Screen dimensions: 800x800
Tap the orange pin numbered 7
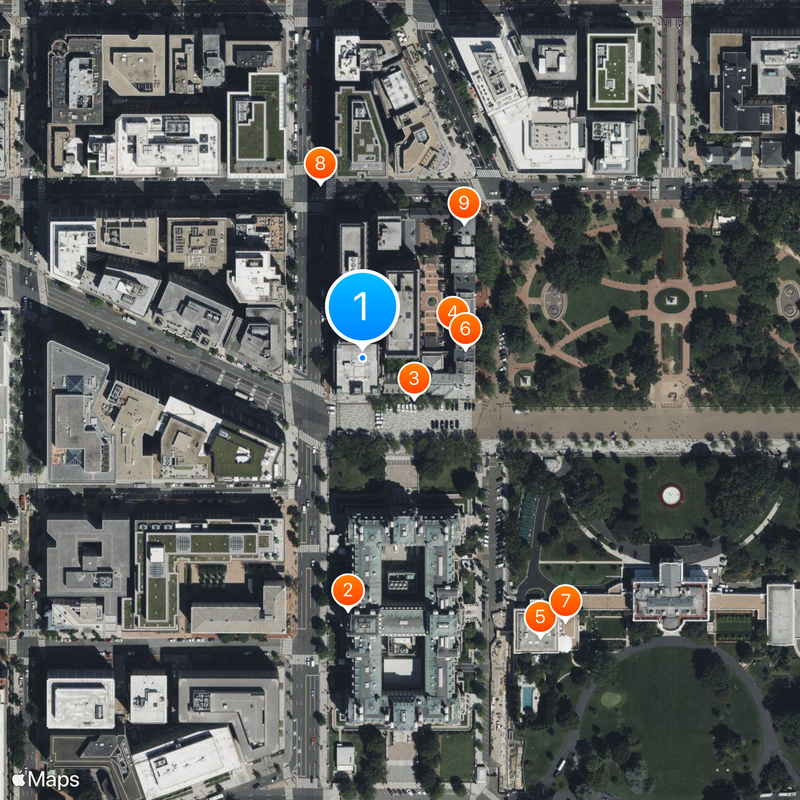pos(565,601)
